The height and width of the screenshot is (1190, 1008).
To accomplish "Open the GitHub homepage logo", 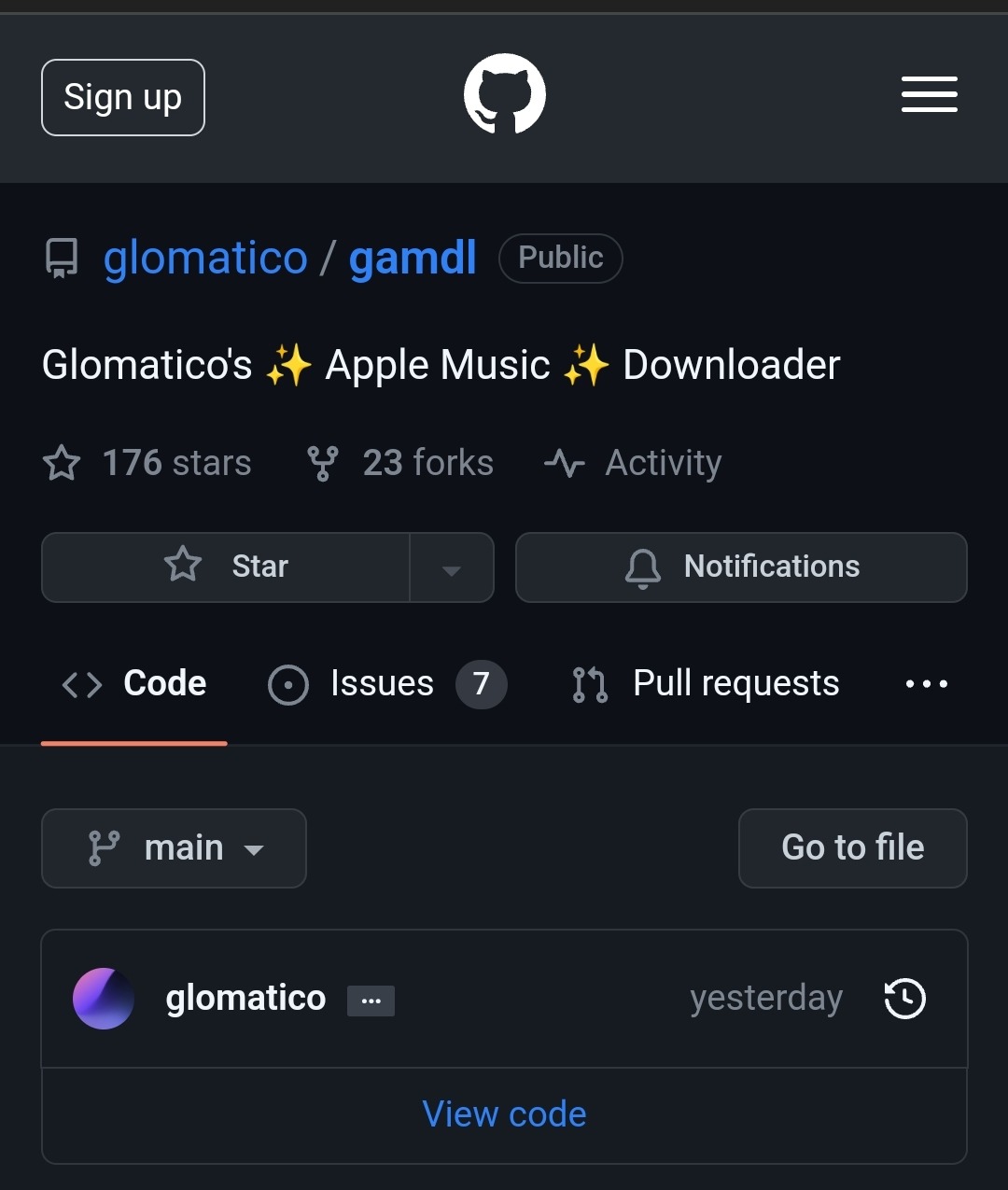I will pyautogui.click(x=504, y=94).
